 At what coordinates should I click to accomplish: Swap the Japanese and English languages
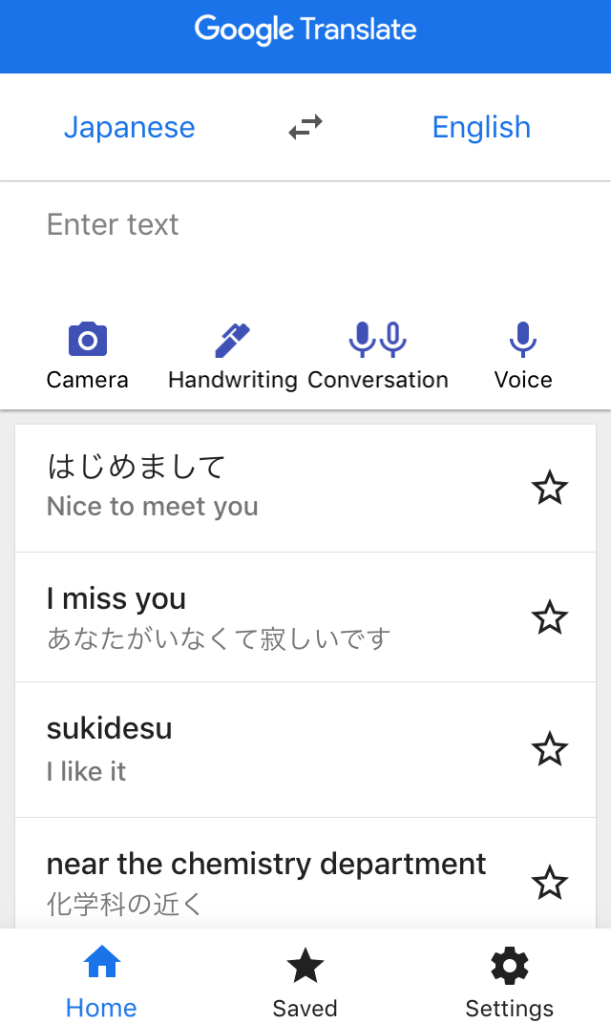pos(306,127)
